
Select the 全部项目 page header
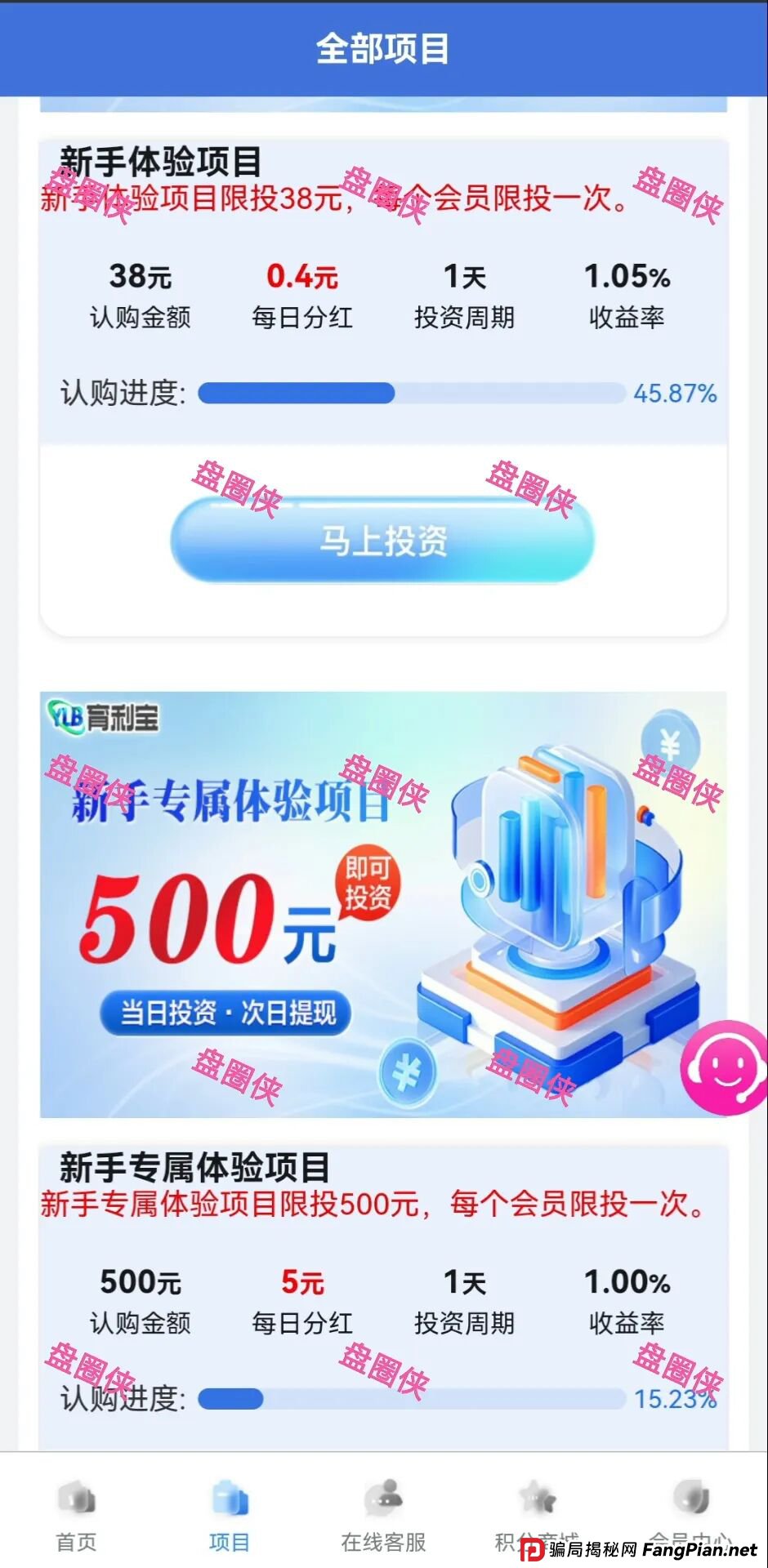(x=384, y=49)
